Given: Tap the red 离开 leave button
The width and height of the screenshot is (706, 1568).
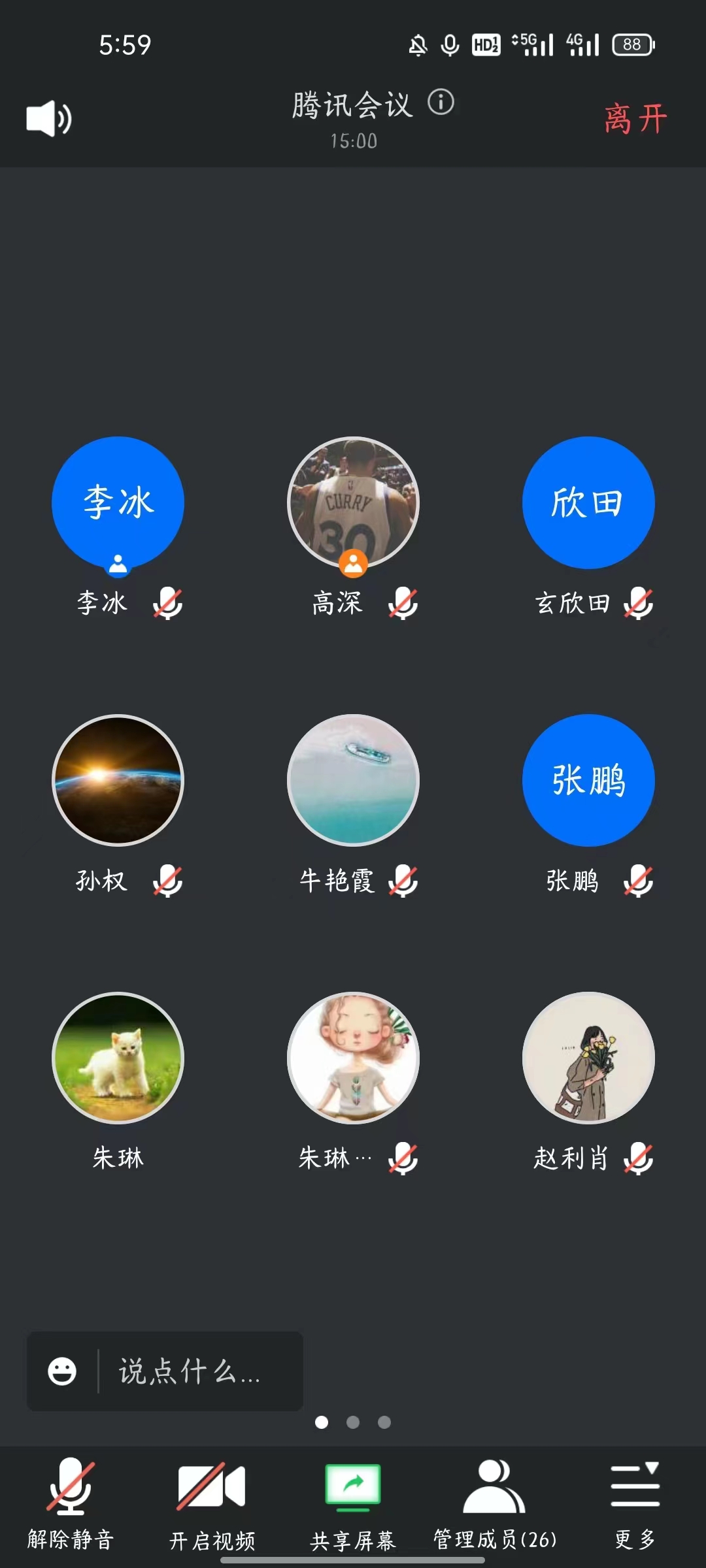Looking at the screenshot, I should [635, 119].
